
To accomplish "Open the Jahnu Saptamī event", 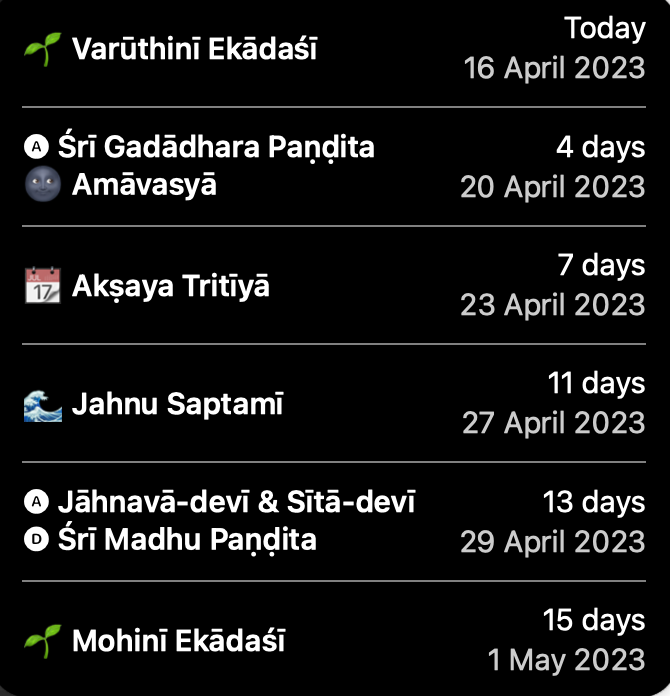I will coord(177,405).
